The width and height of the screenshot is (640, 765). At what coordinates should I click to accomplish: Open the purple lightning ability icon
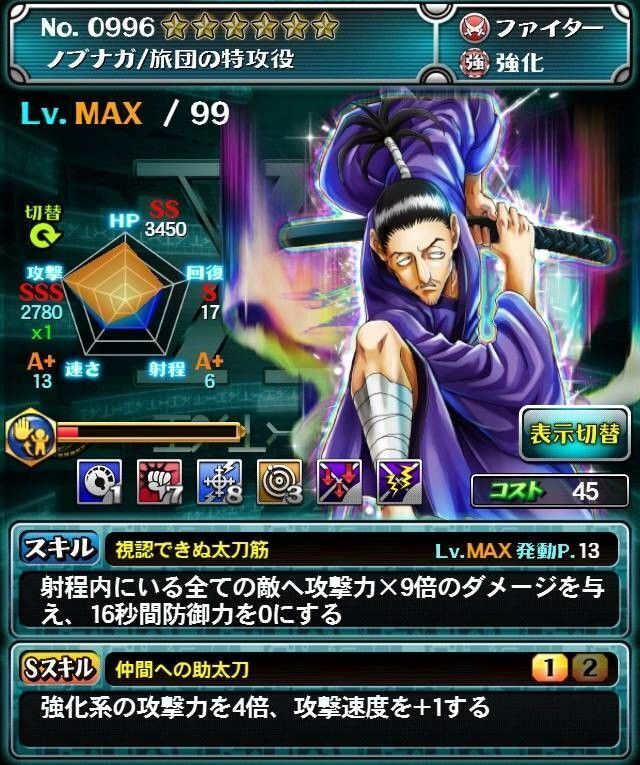[x=399, y=482]
